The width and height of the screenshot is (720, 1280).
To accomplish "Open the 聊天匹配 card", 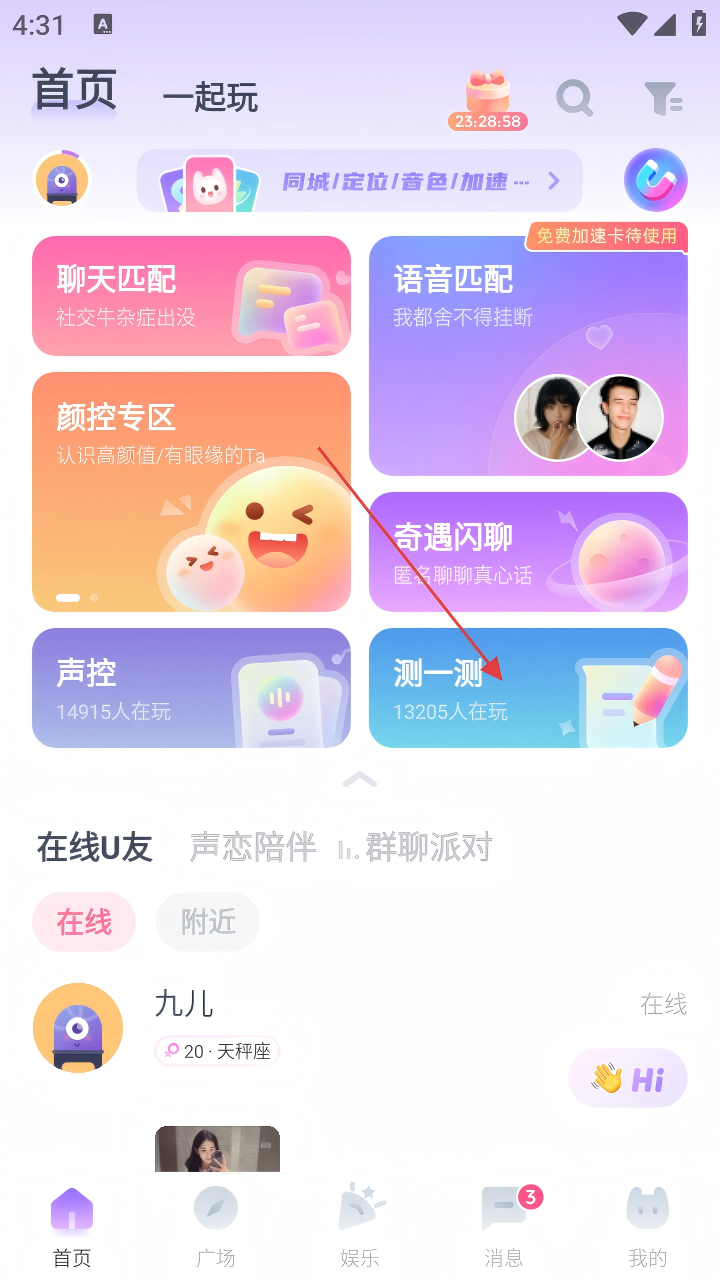I will click(191, 296).
